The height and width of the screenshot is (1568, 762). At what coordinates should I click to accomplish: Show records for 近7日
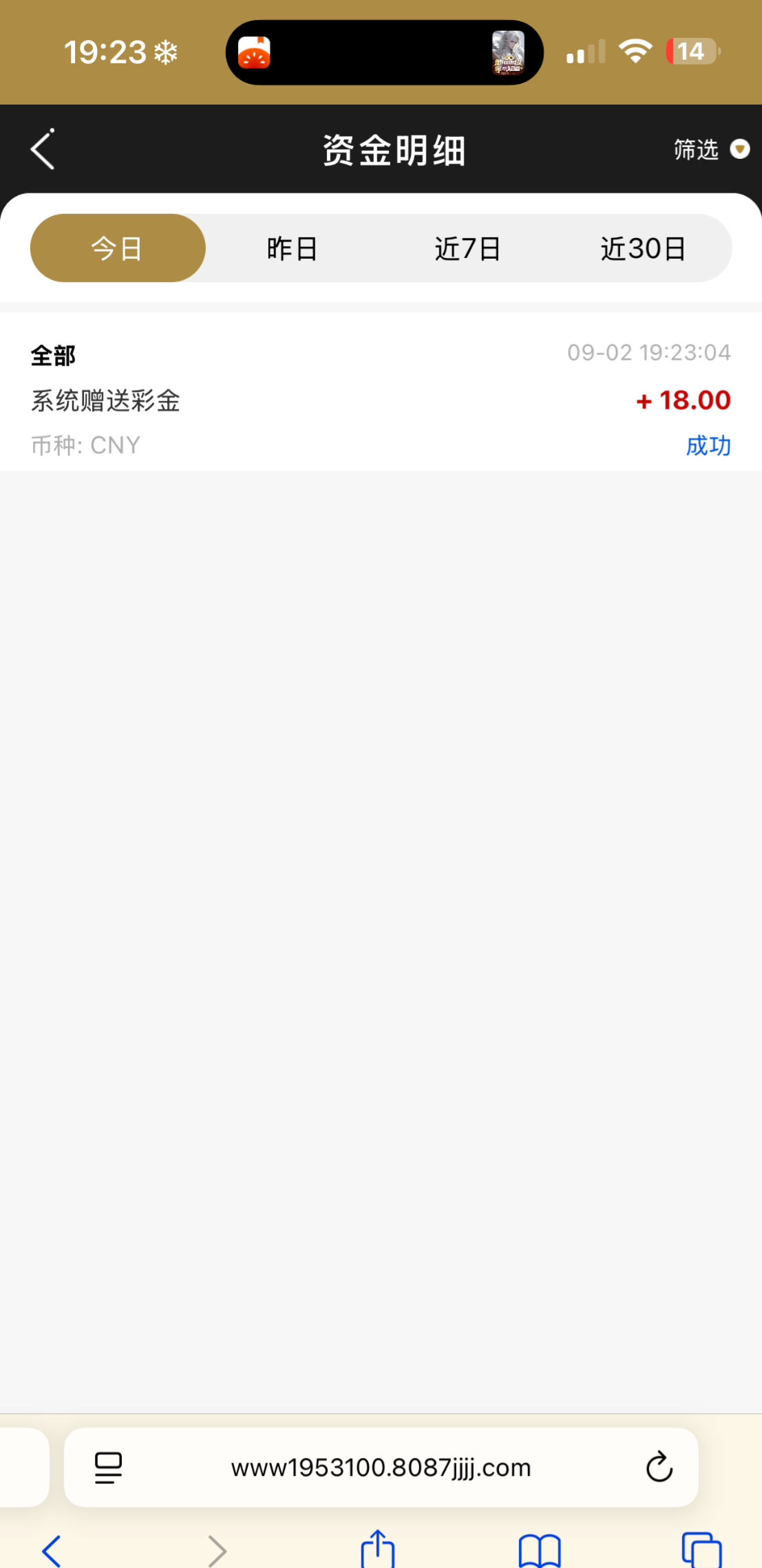[x=467, y=248]
